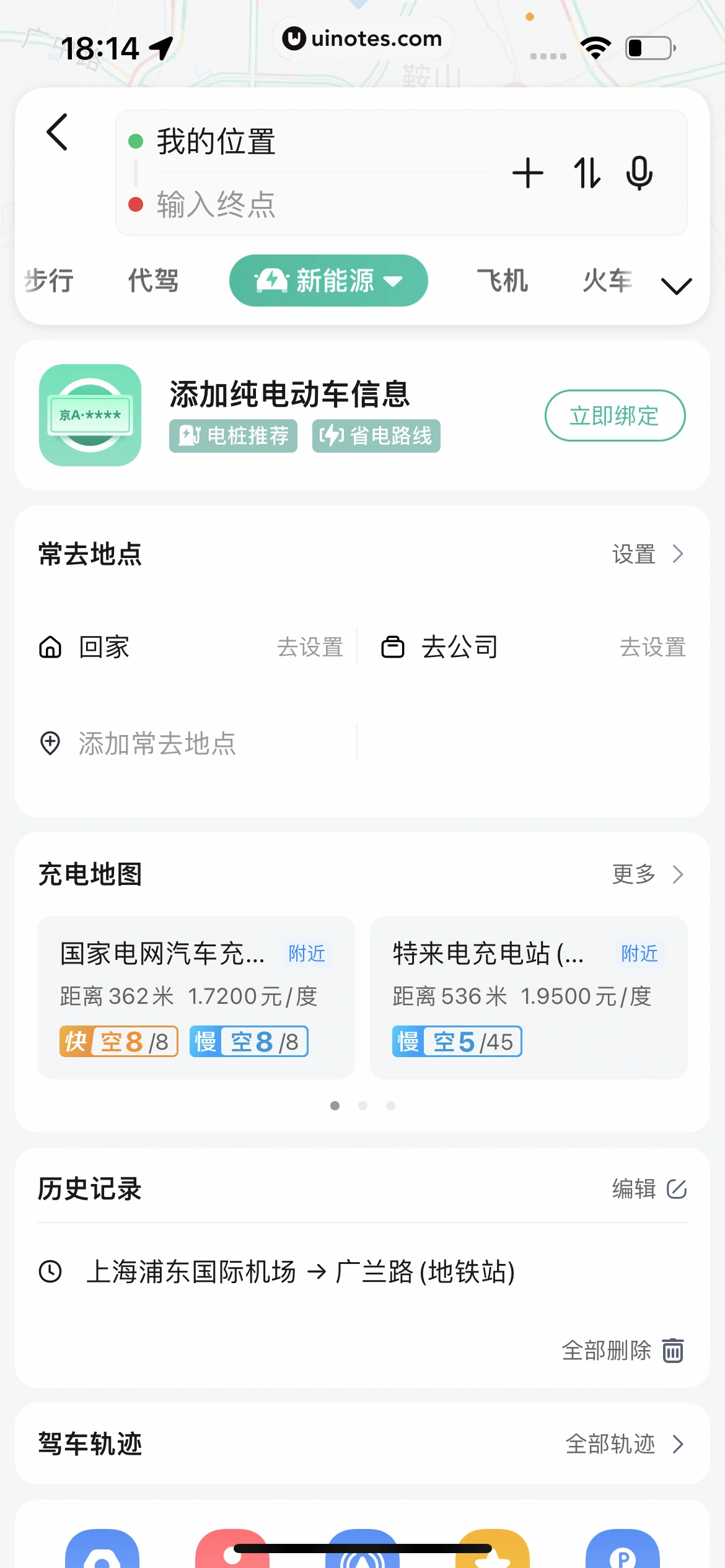Delete all history with the trash icon

(673, 1351)
